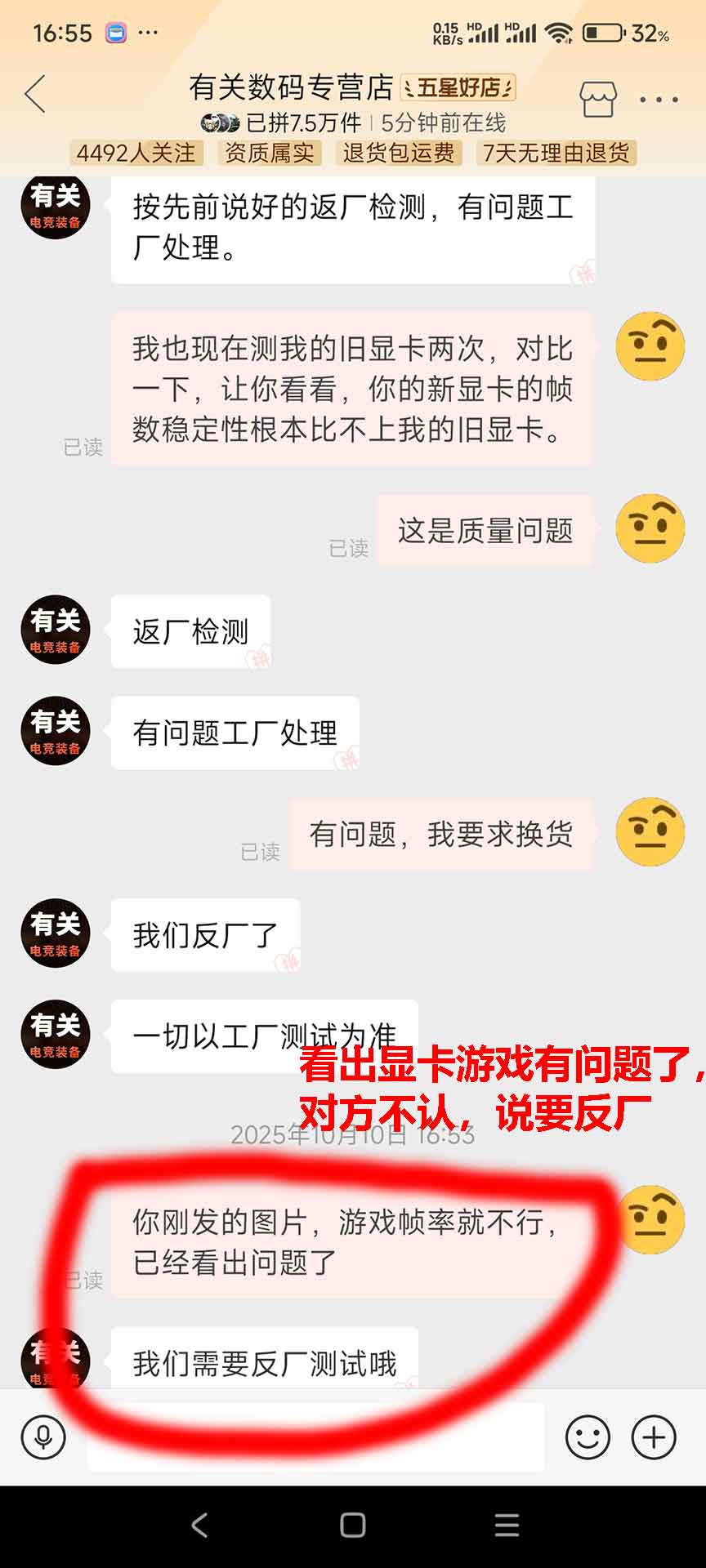Image resolution: width=706 pixels, height=1568 pixels.
Task: Open the emoji picker
Action: [x=588, y=1437]
